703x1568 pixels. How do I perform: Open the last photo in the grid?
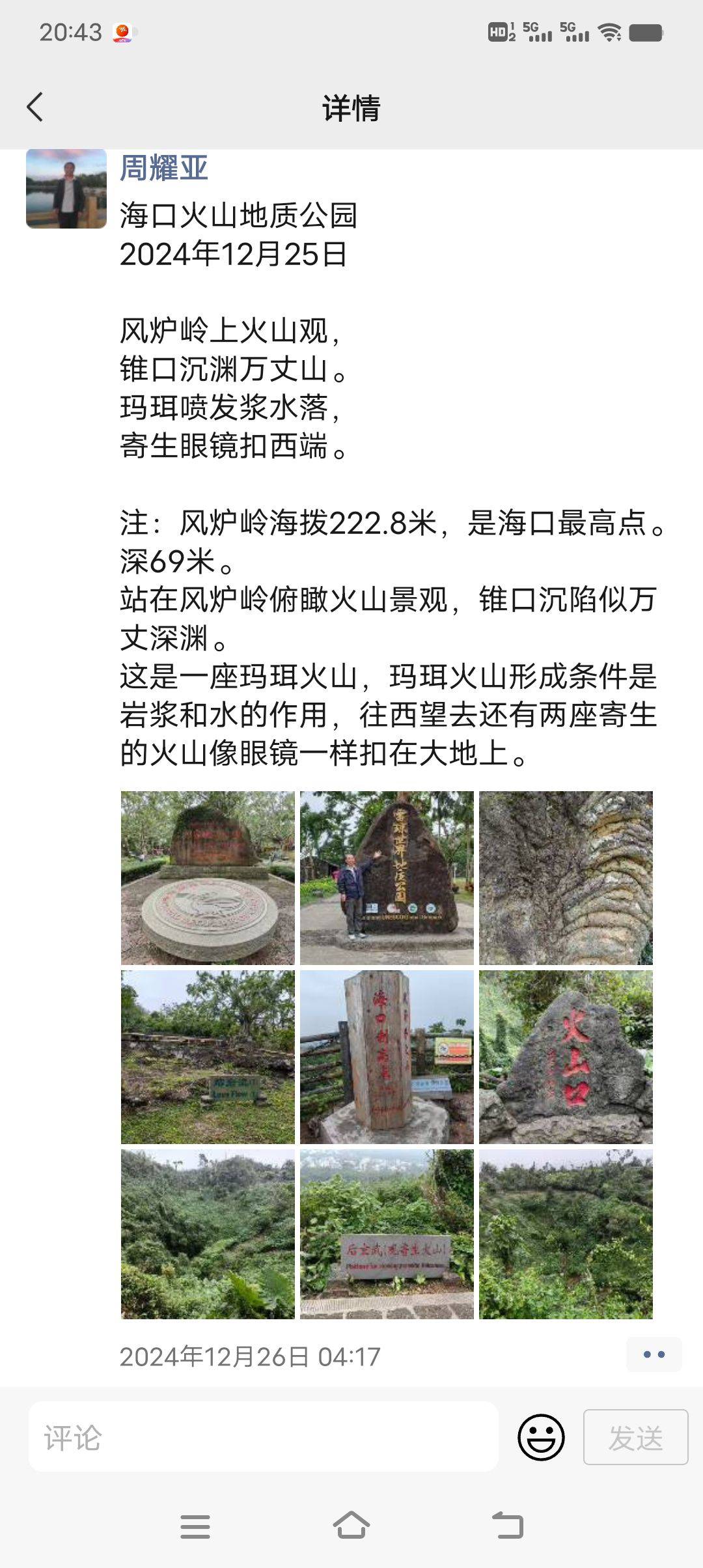[566, 1234]
